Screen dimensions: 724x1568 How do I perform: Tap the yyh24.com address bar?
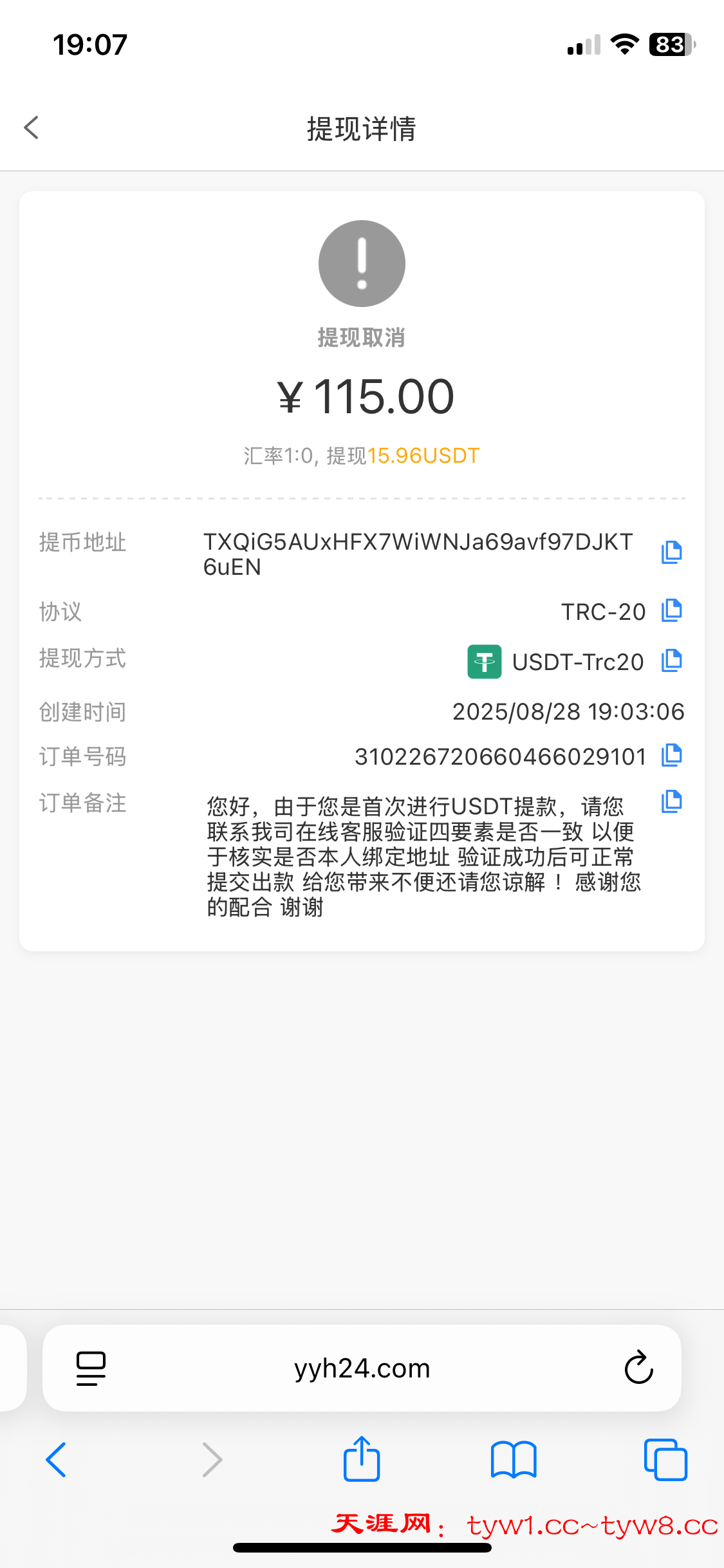point(362,1368)
